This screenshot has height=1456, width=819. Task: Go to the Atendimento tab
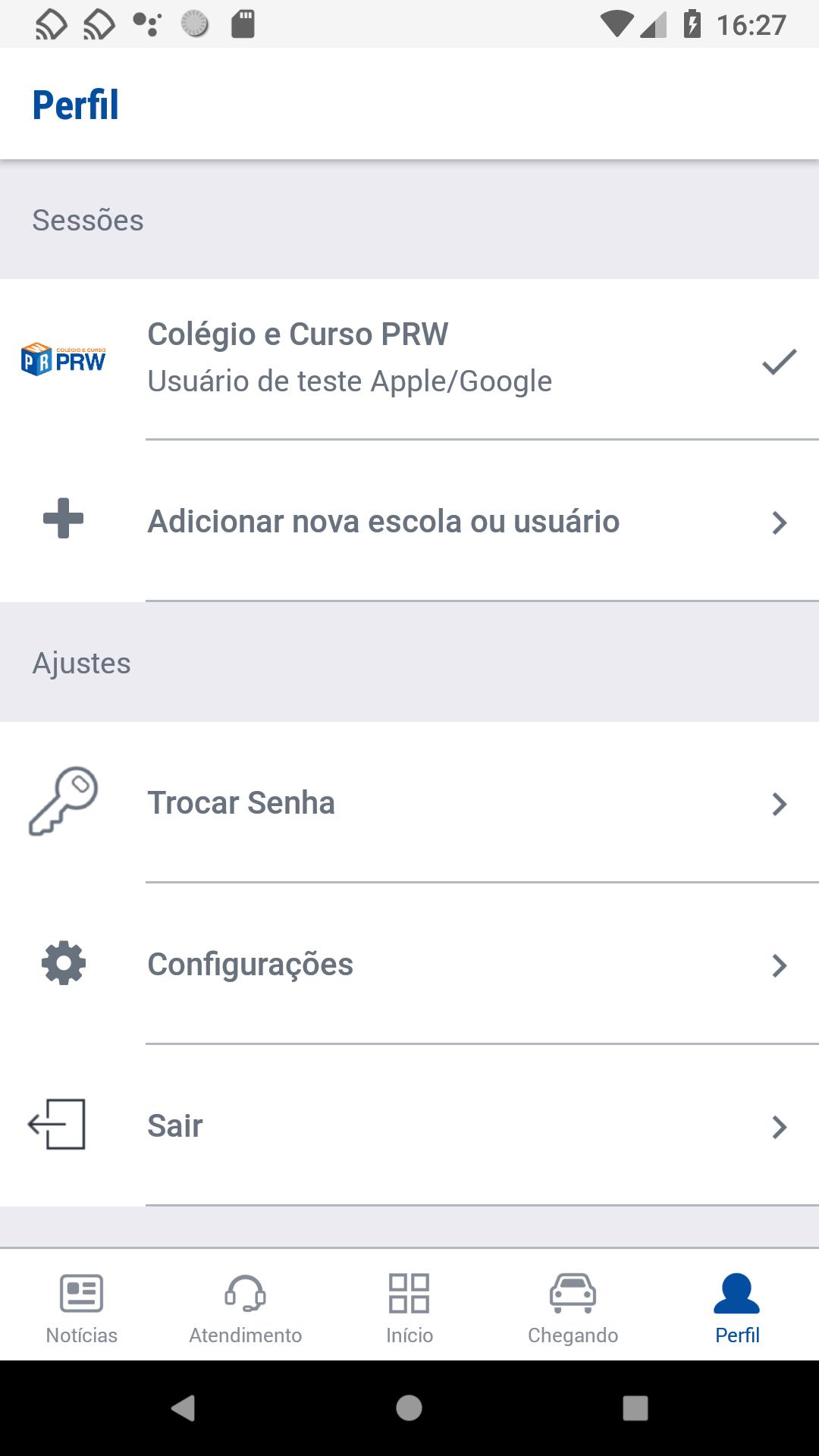tap(246, 1306)
